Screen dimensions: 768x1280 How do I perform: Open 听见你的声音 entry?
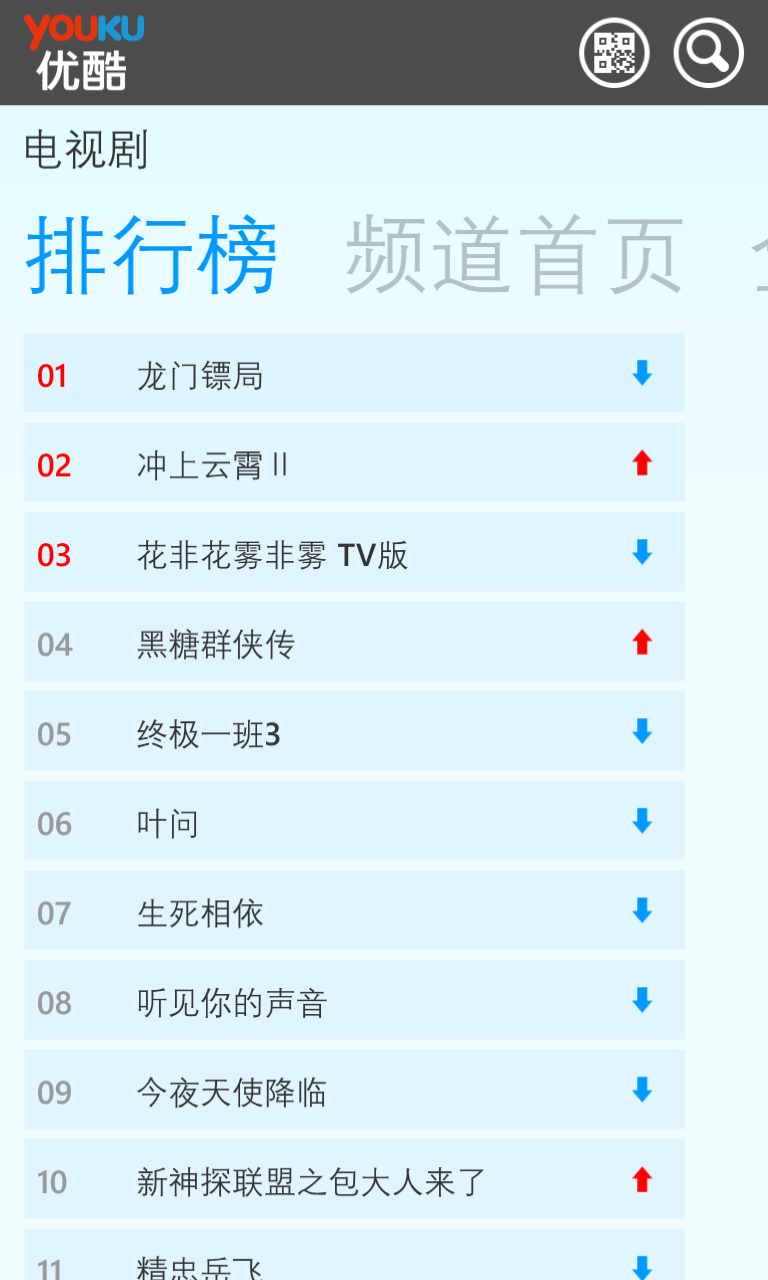tap(354, 1000)
